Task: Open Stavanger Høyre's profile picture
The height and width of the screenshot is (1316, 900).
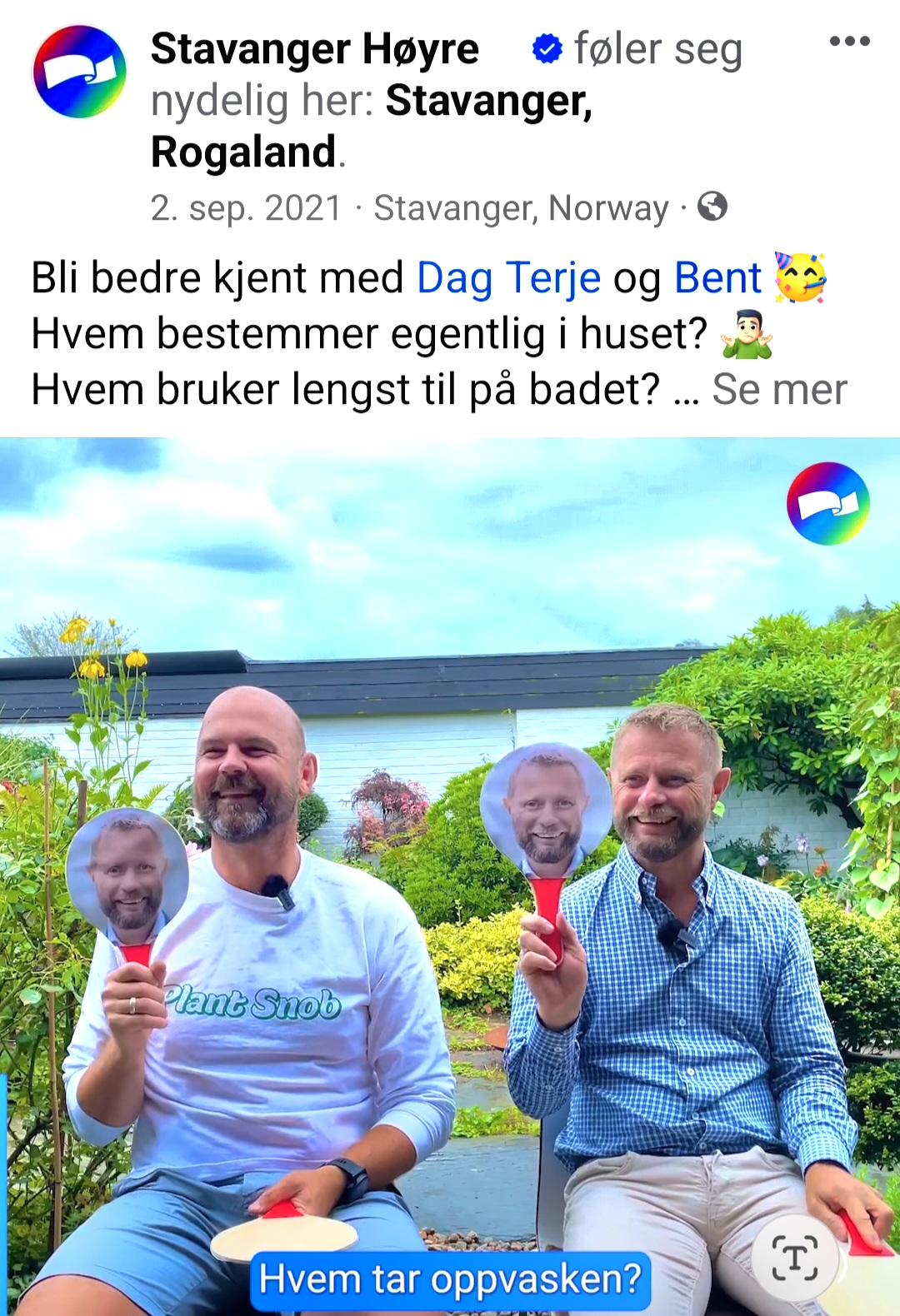Action: click(x=79, y=72)
